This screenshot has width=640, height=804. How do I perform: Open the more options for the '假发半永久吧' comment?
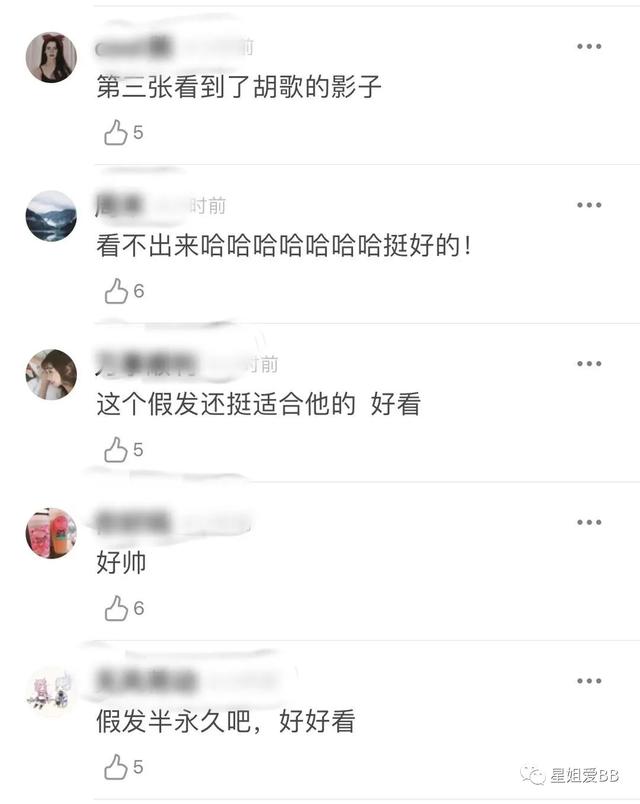point(588,681)
